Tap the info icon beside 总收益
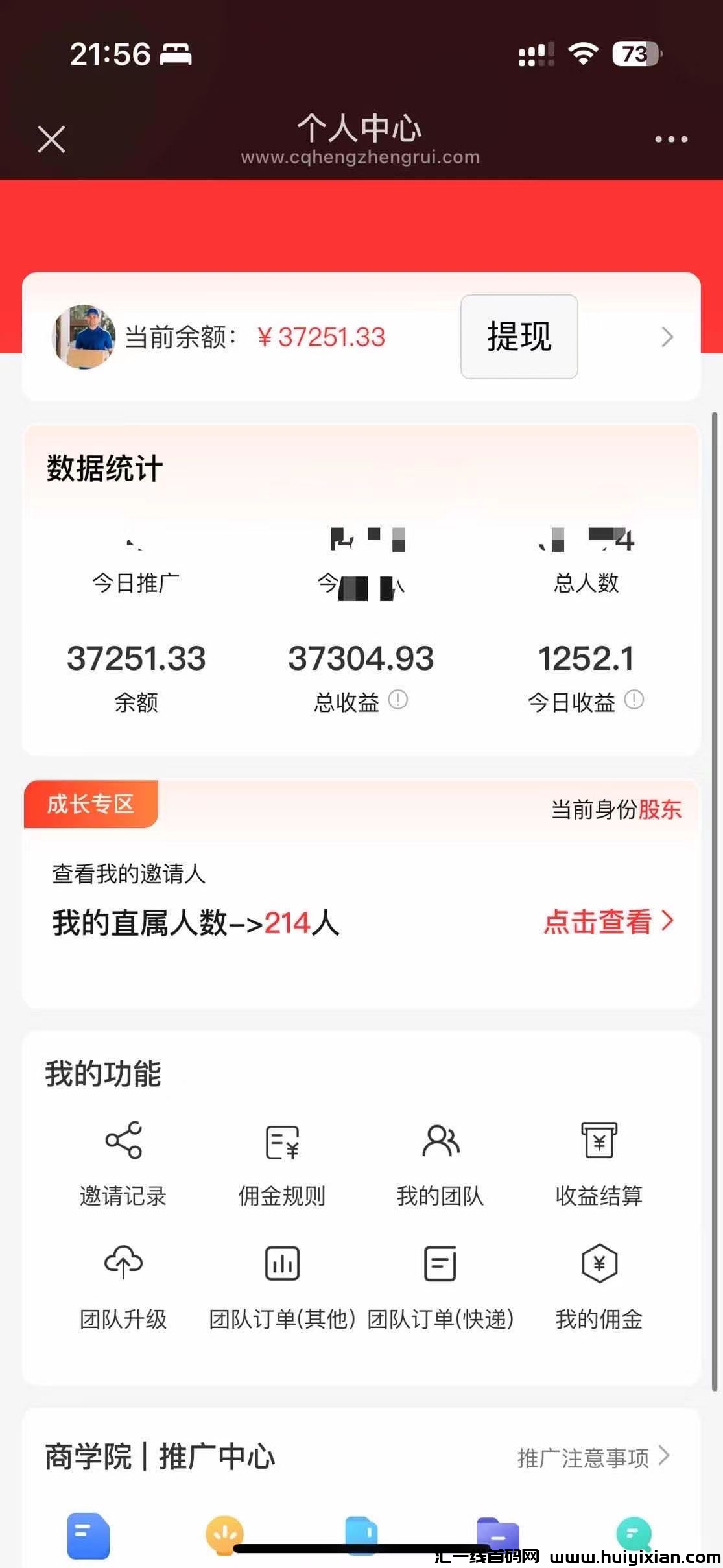Viewport: 723px width, 1568px height. pos(397,700)
